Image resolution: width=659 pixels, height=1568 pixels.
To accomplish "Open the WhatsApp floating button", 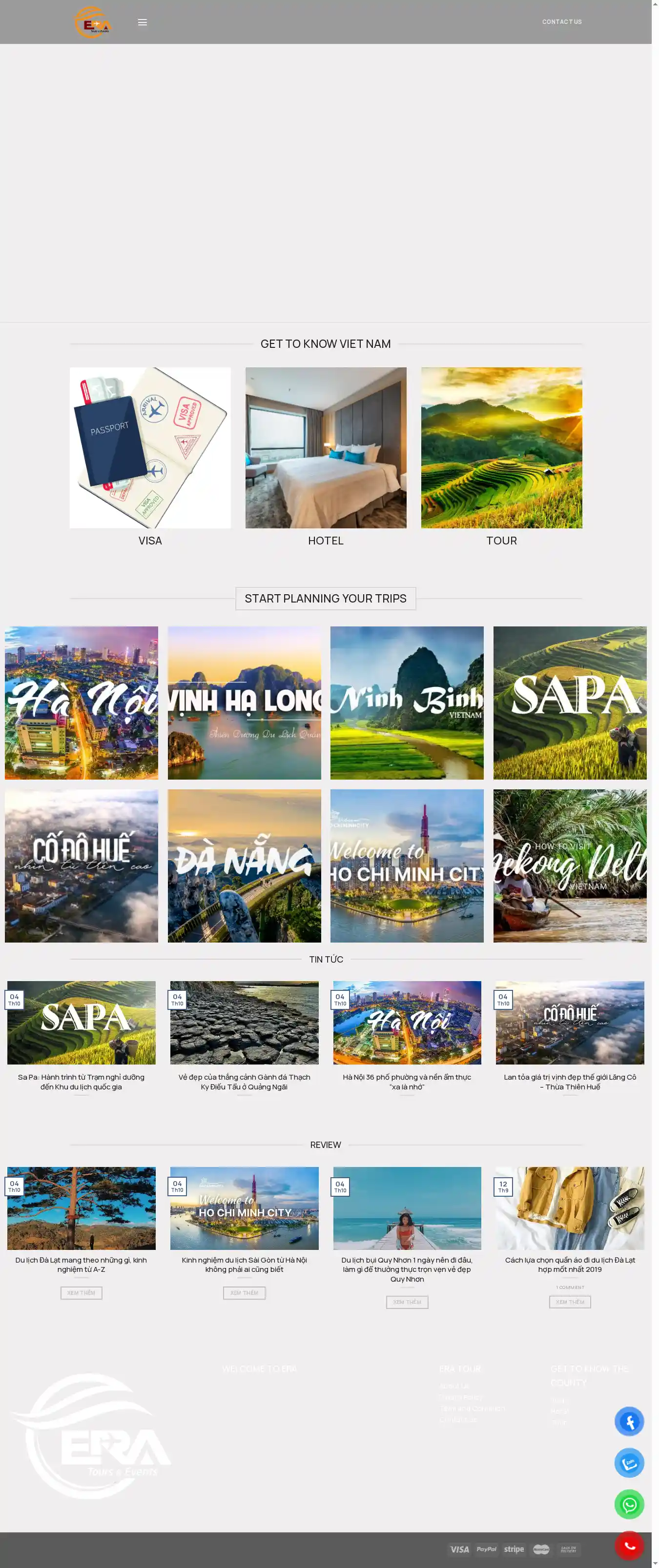I will (x=629, y=1504).
